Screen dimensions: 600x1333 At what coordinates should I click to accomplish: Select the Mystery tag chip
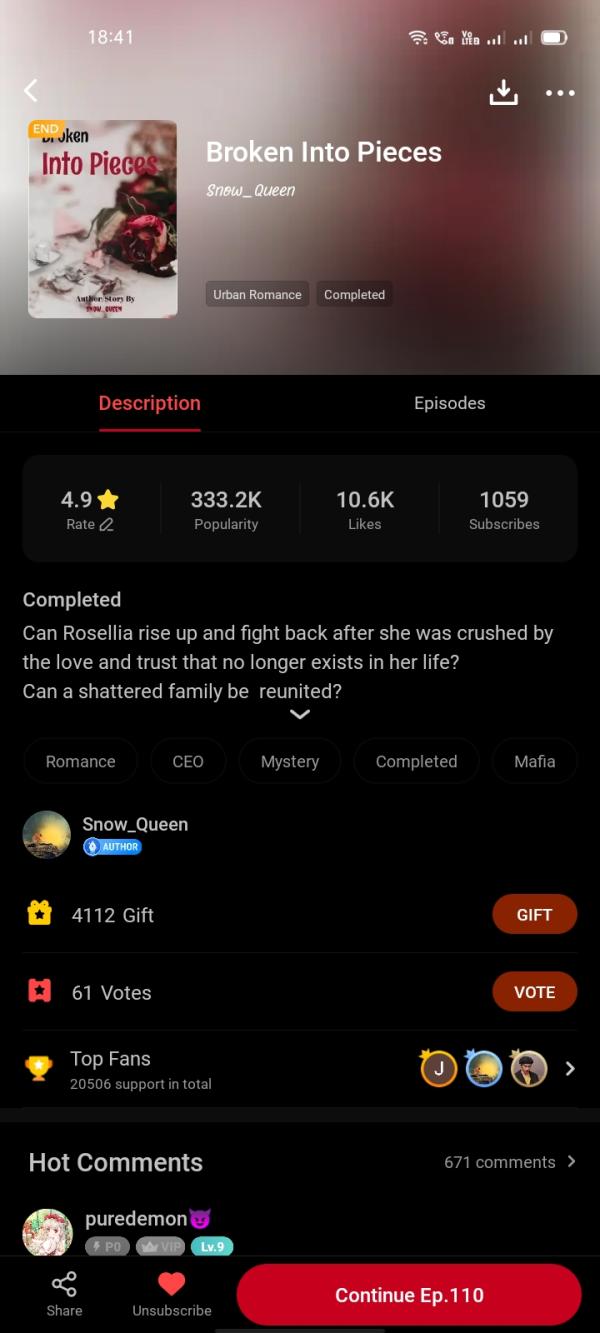pyautogui.click(x=290, y=761)
